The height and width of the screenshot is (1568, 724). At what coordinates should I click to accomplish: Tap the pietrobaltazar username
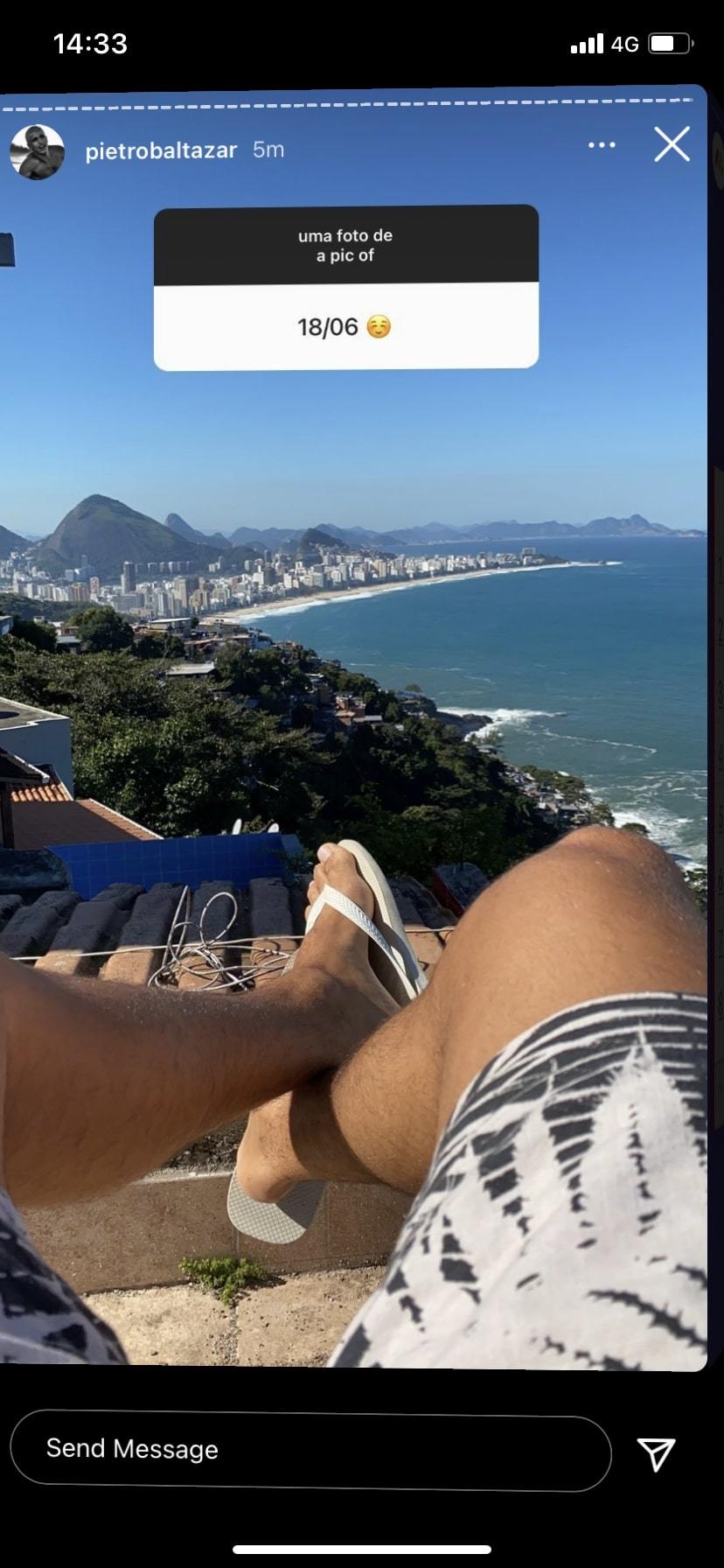pos(161,150)
